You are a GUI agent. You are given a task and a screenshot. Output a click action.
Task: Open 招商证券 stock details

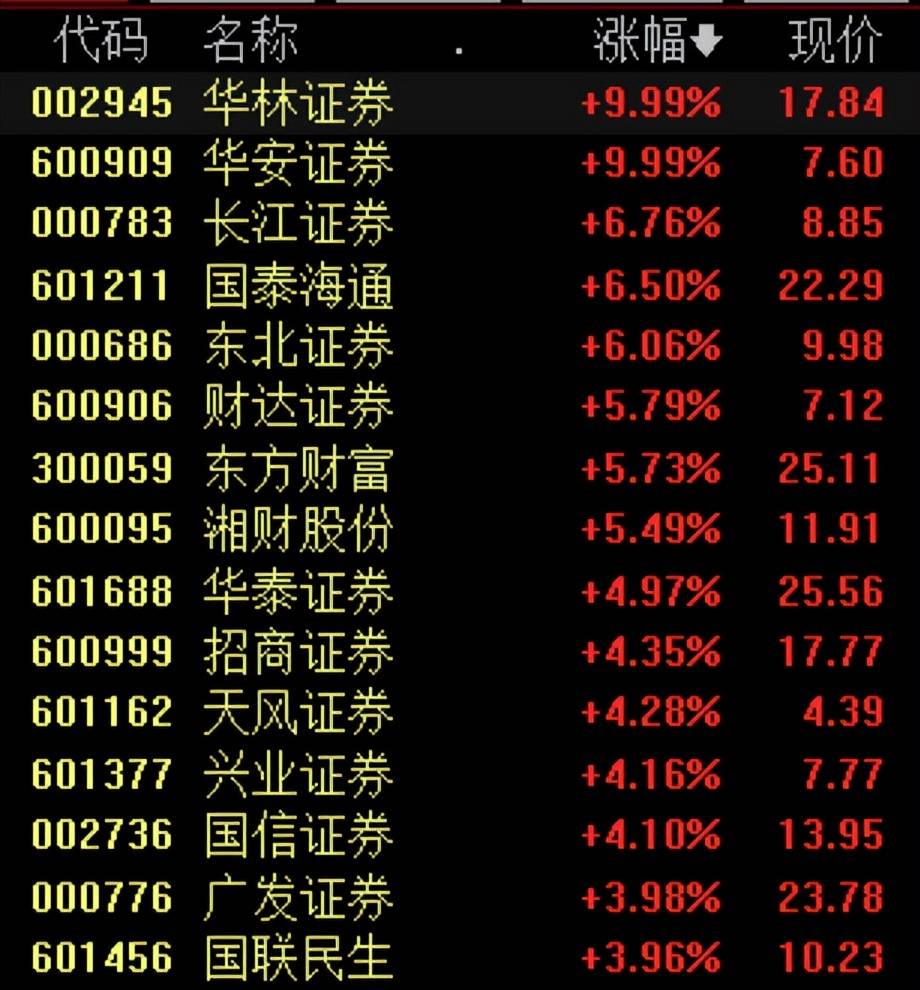tap(298, 652)
